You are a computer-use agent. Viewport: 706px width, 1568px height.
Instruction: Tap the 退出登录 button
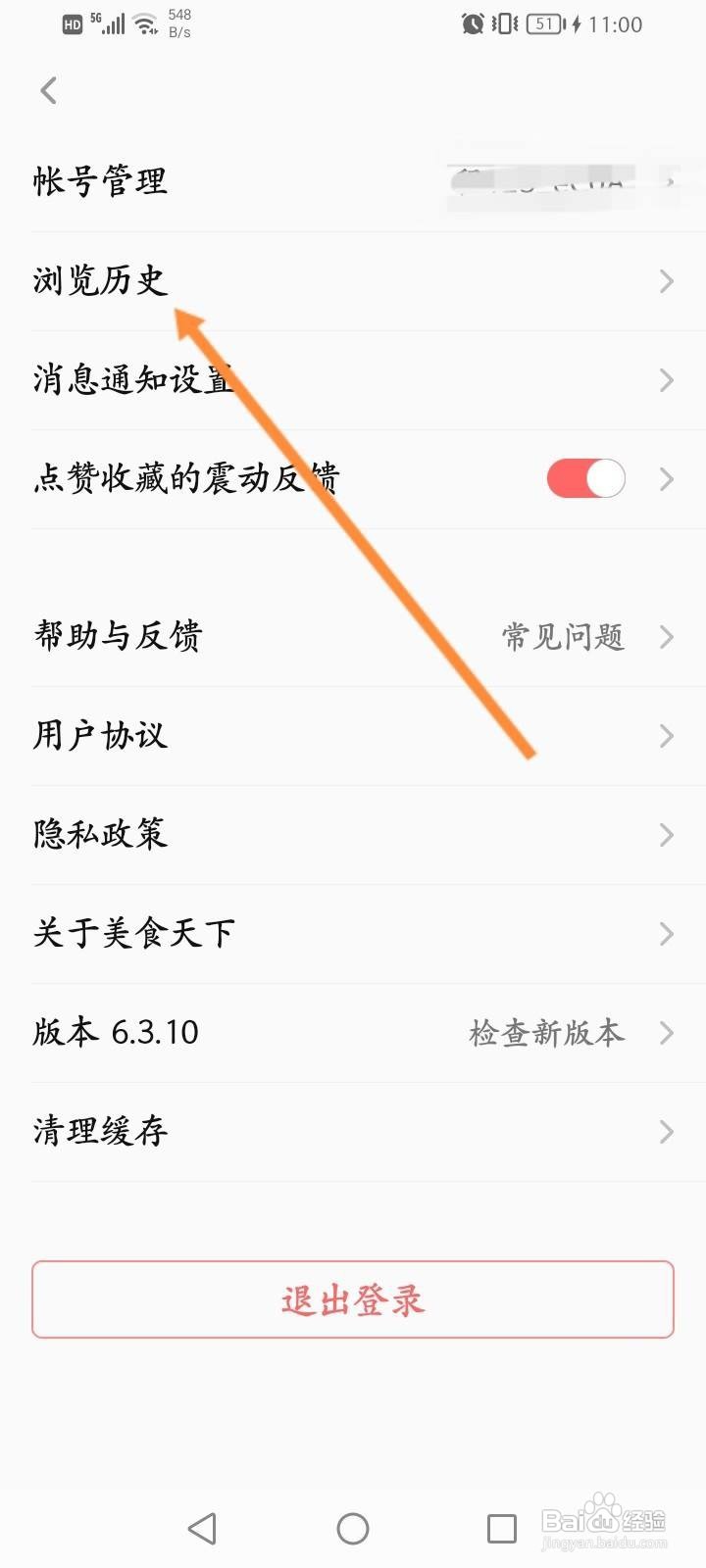pyautogui.click(x=353, y=1300)
